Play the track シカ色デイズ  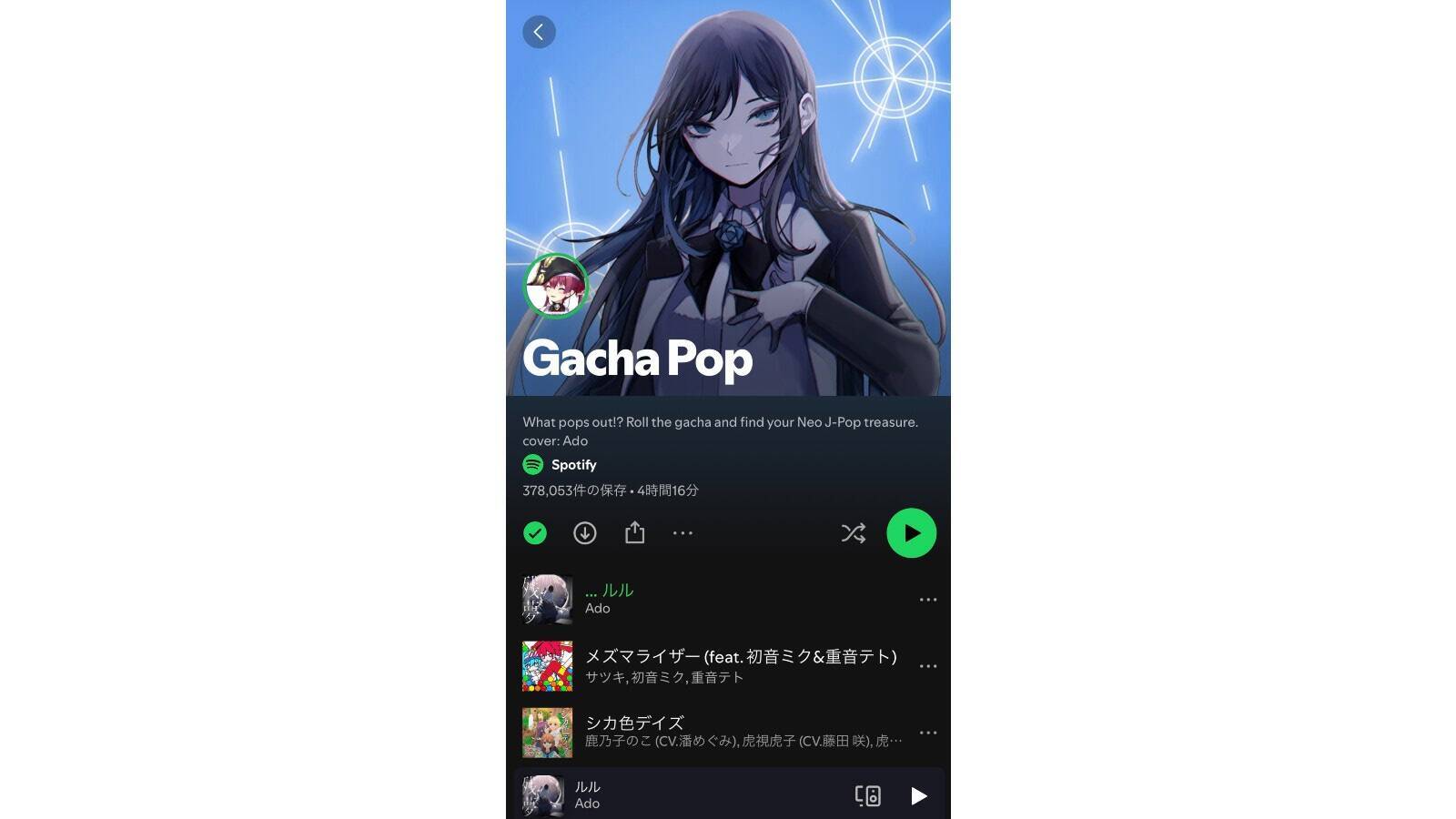pos(728,732)
